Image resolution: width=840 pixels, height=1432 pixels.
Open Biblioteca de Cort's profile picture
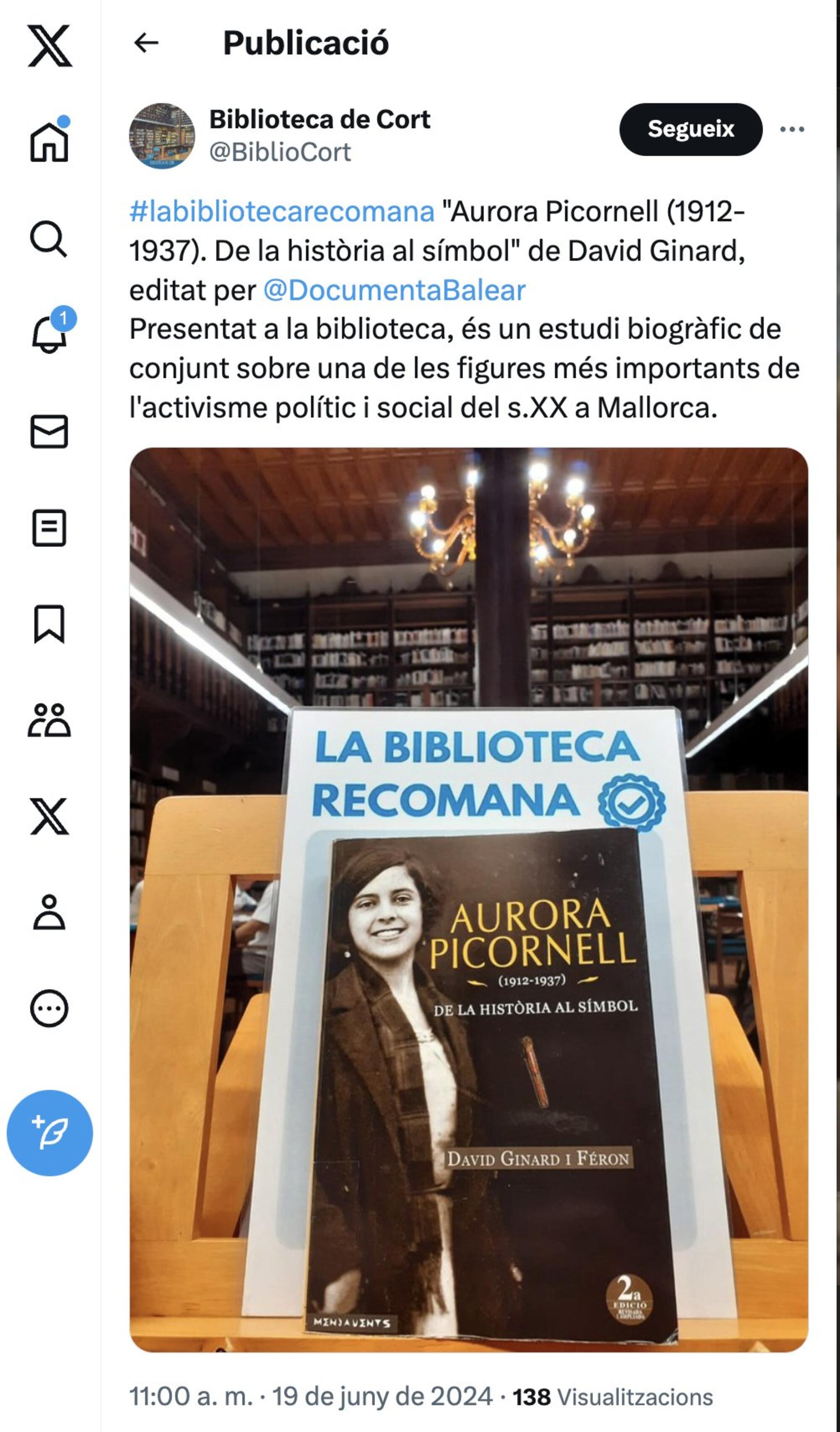click(x=162, y=136)
